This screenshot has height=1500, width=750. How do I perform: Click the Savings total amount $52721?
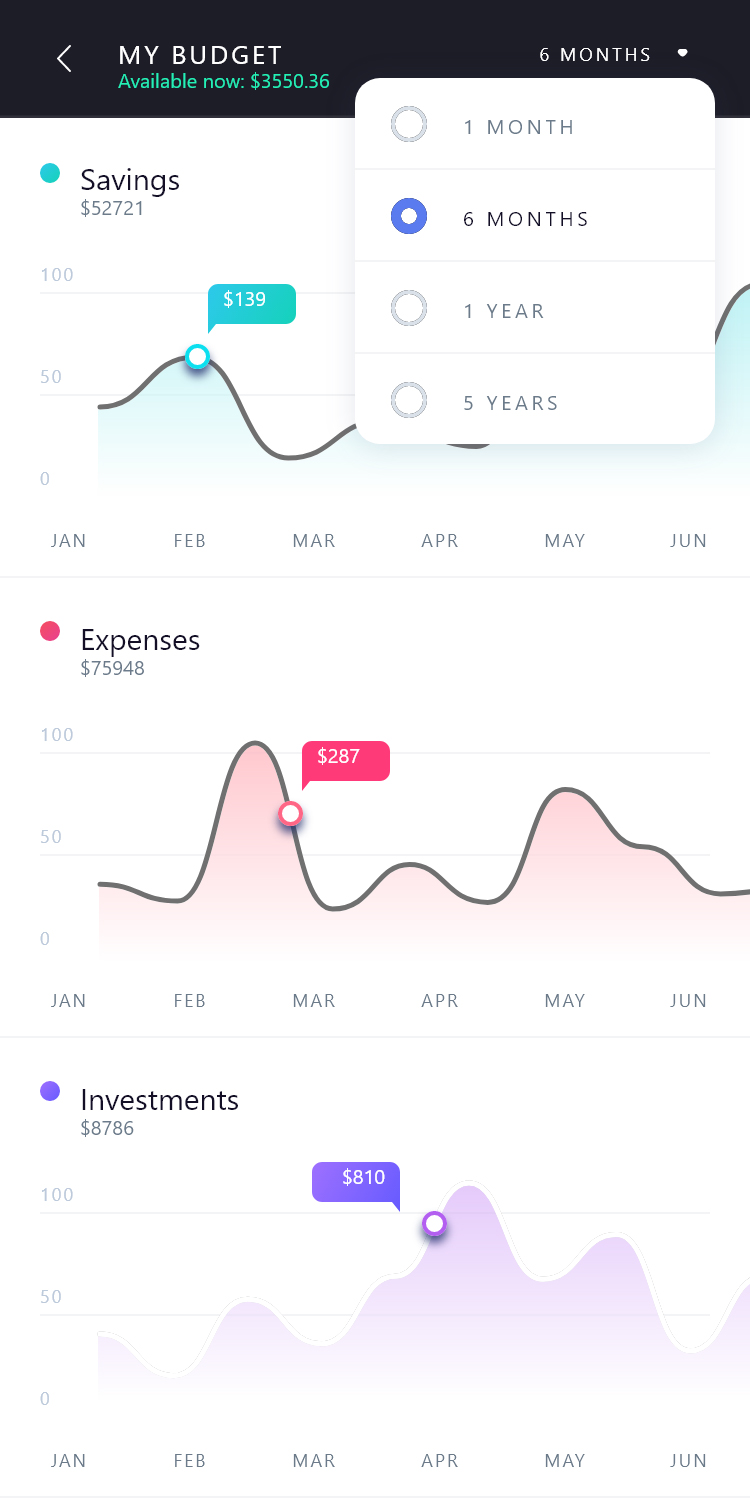[x=112, y=208]
